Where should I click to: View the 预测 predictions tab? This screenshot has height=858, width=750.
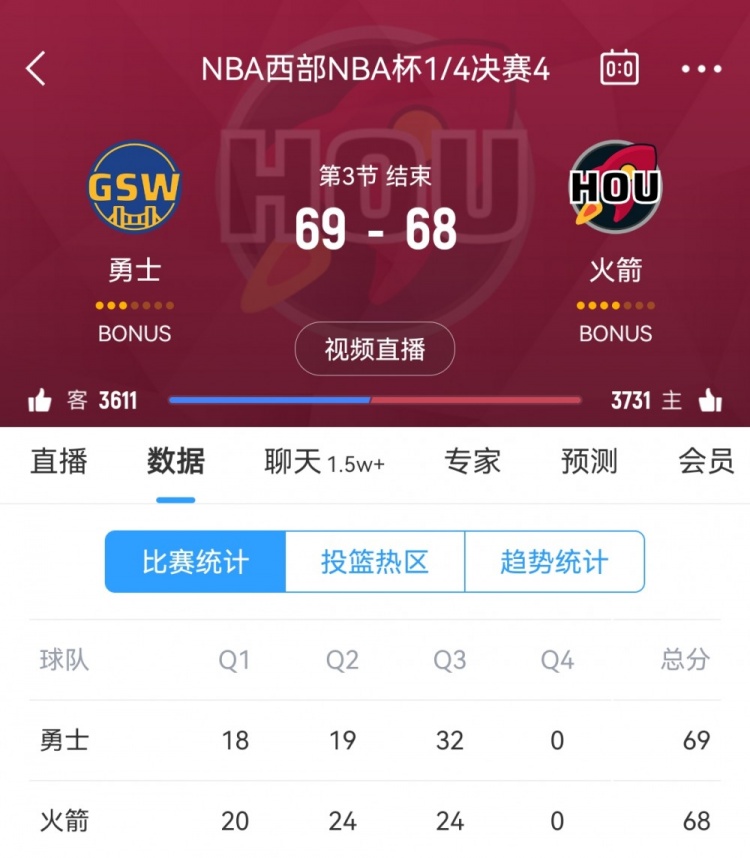pyautogui.click(x=589, y=461)
